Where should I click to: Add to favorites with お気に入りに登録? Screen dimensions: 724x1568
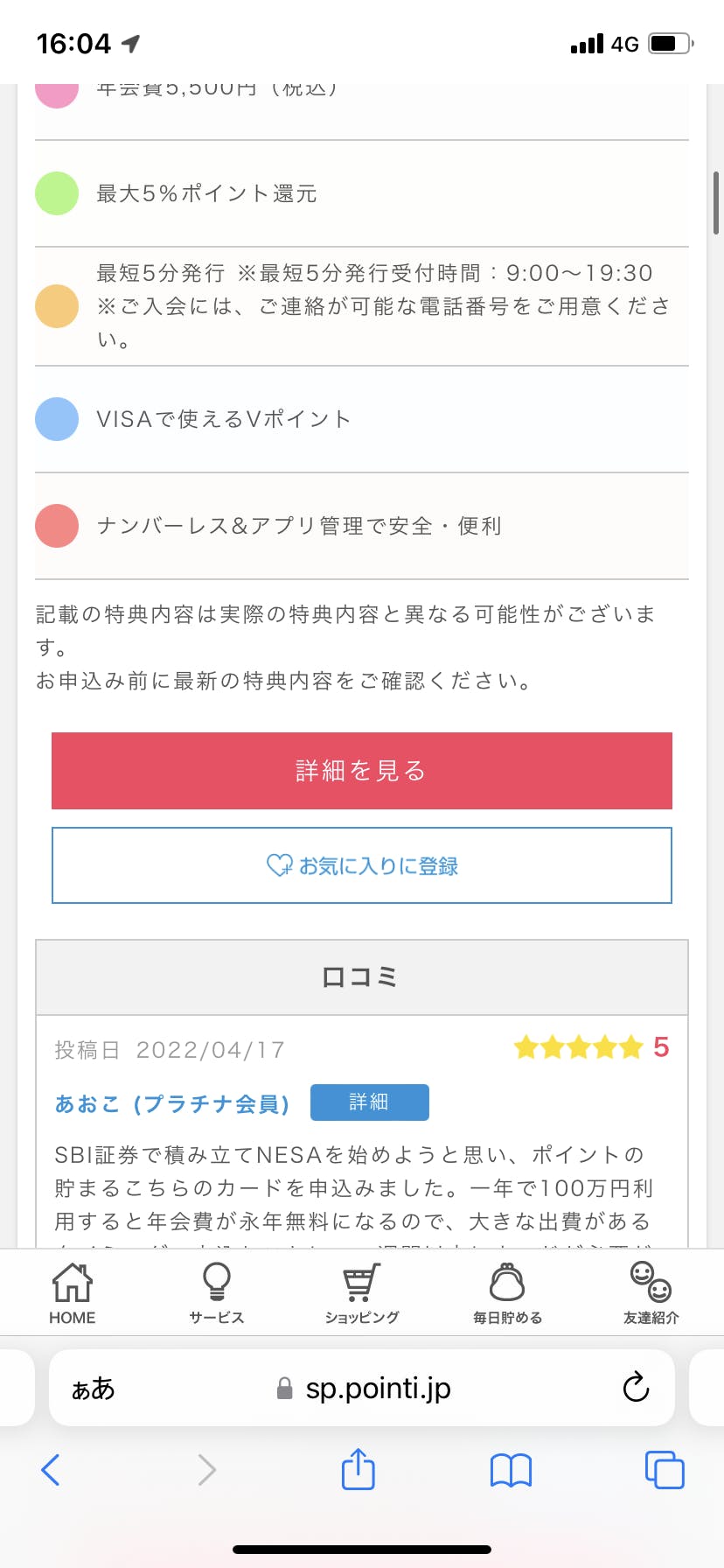(x=362, y=865)
